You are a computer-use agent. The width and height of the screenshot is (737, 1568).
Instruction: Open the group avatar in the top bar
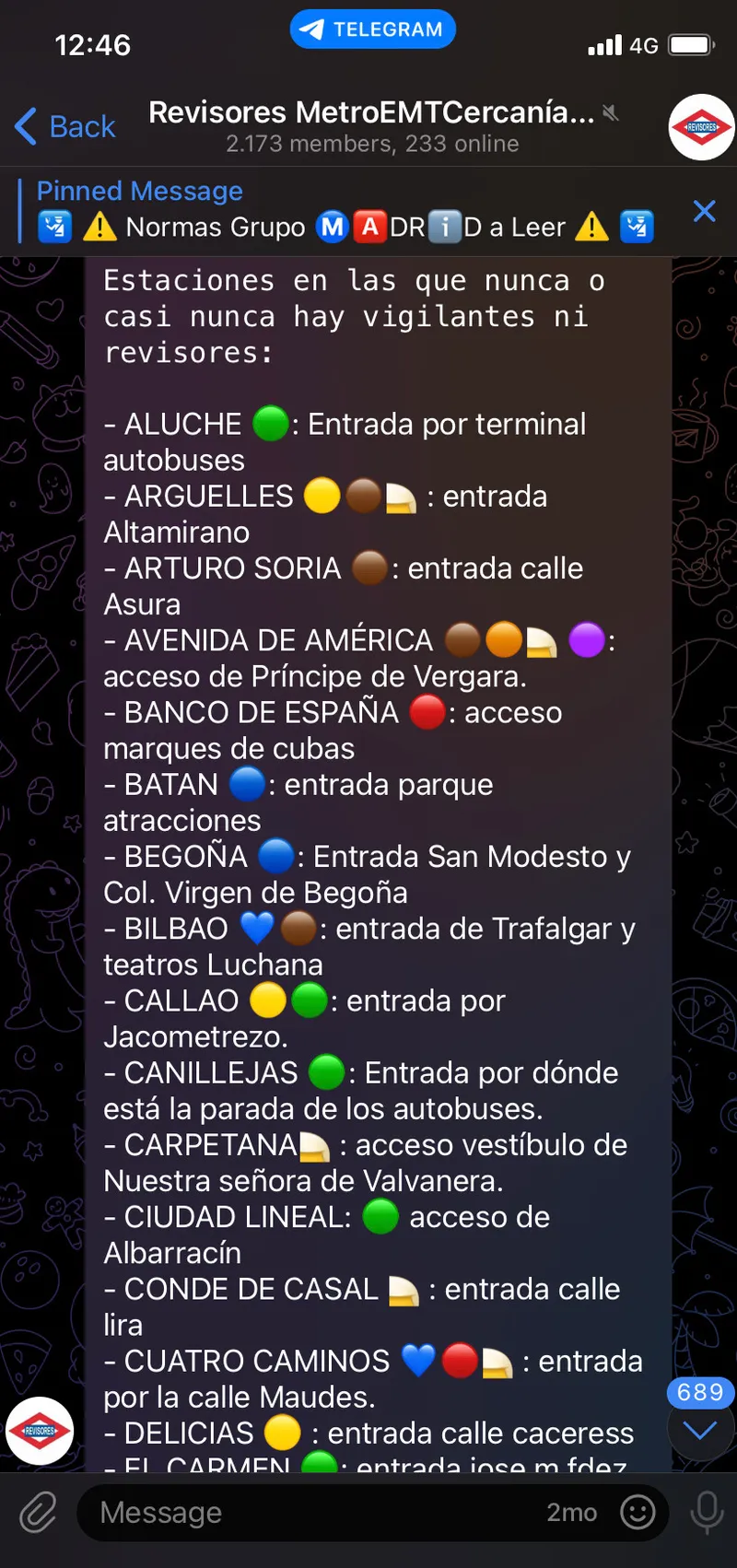click(701, 127)
